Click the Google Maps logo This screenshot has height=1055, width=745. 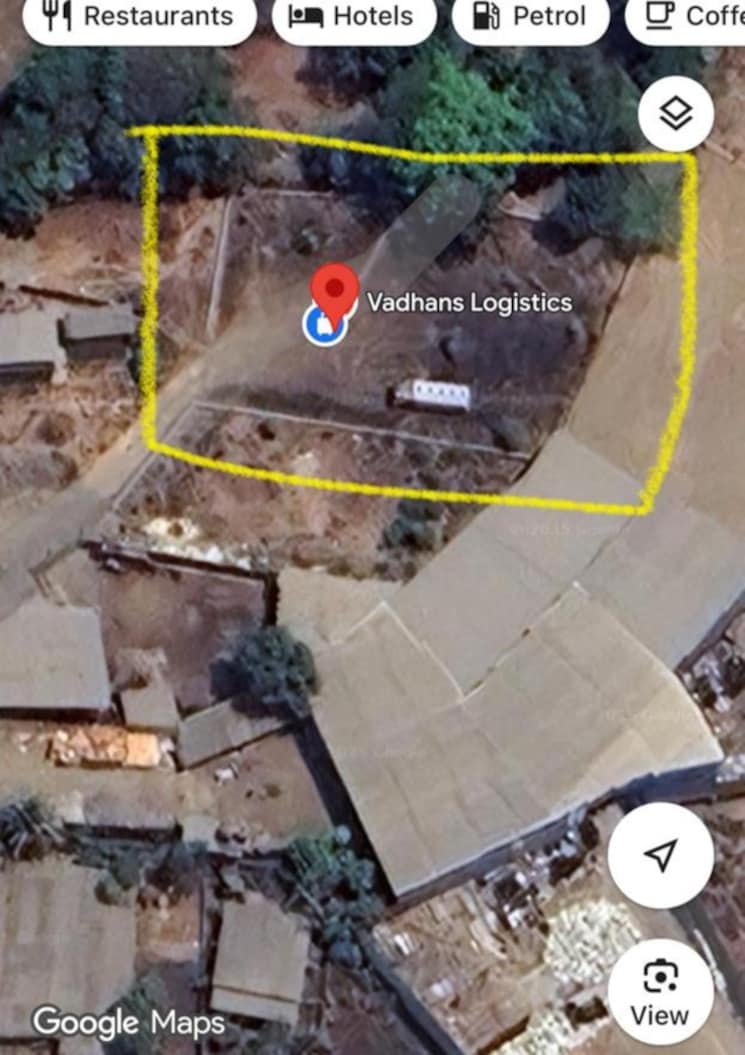tap(127, 1023)
